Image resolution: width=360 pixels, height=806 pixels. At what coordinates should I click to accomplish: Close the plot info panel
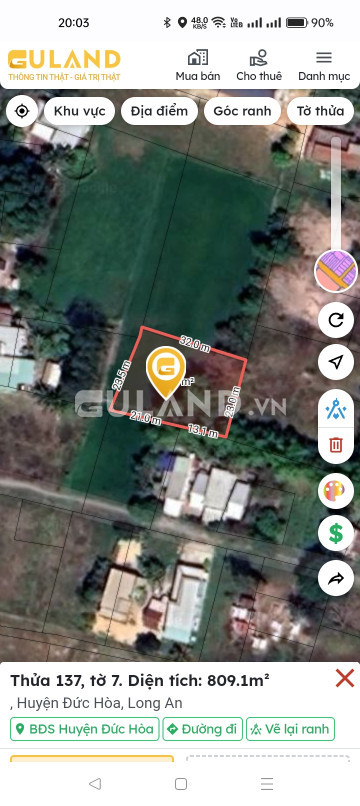(x=345, y=679)
